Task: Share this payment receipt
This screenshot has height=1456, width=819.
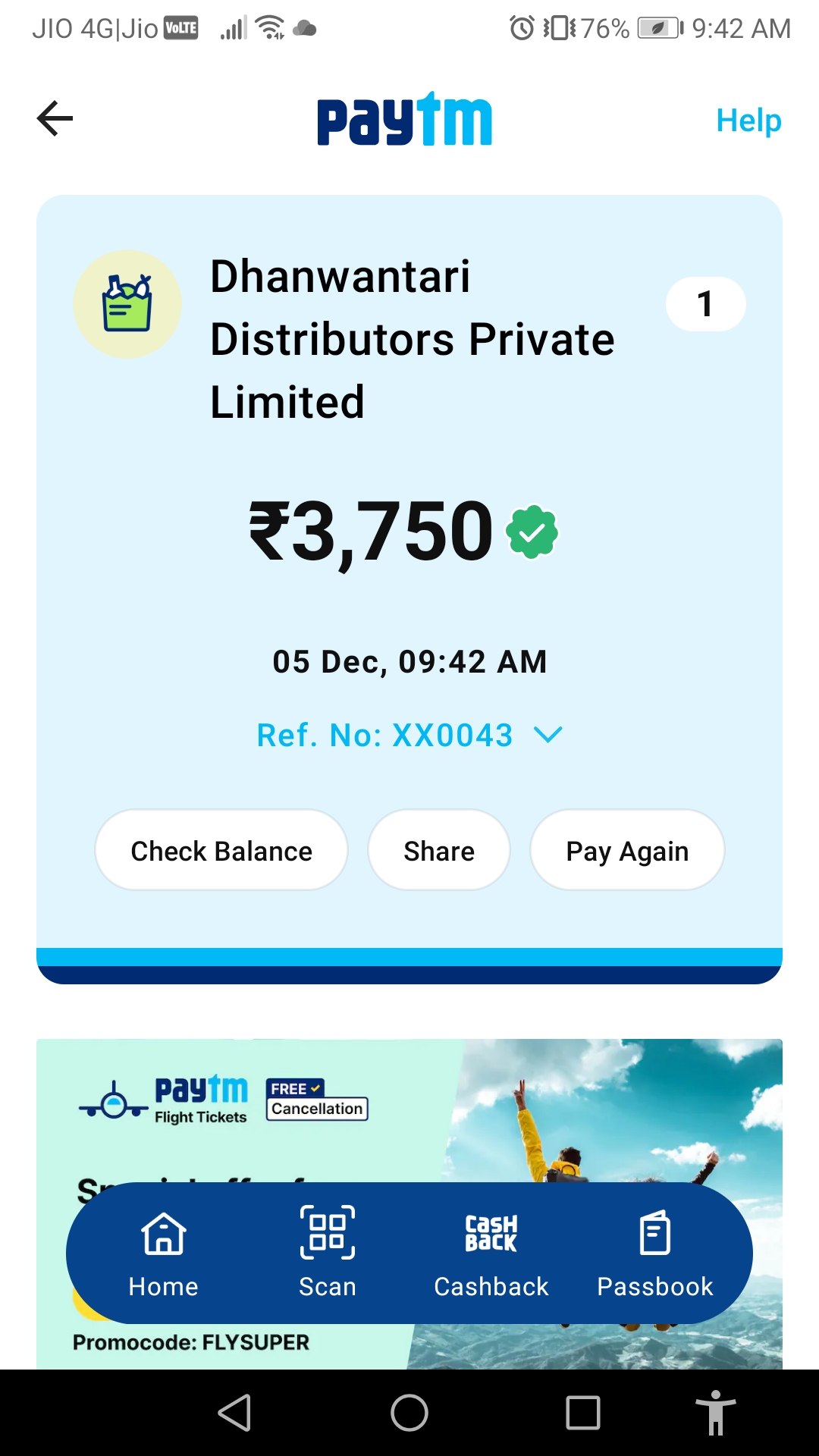Action: 439,850
